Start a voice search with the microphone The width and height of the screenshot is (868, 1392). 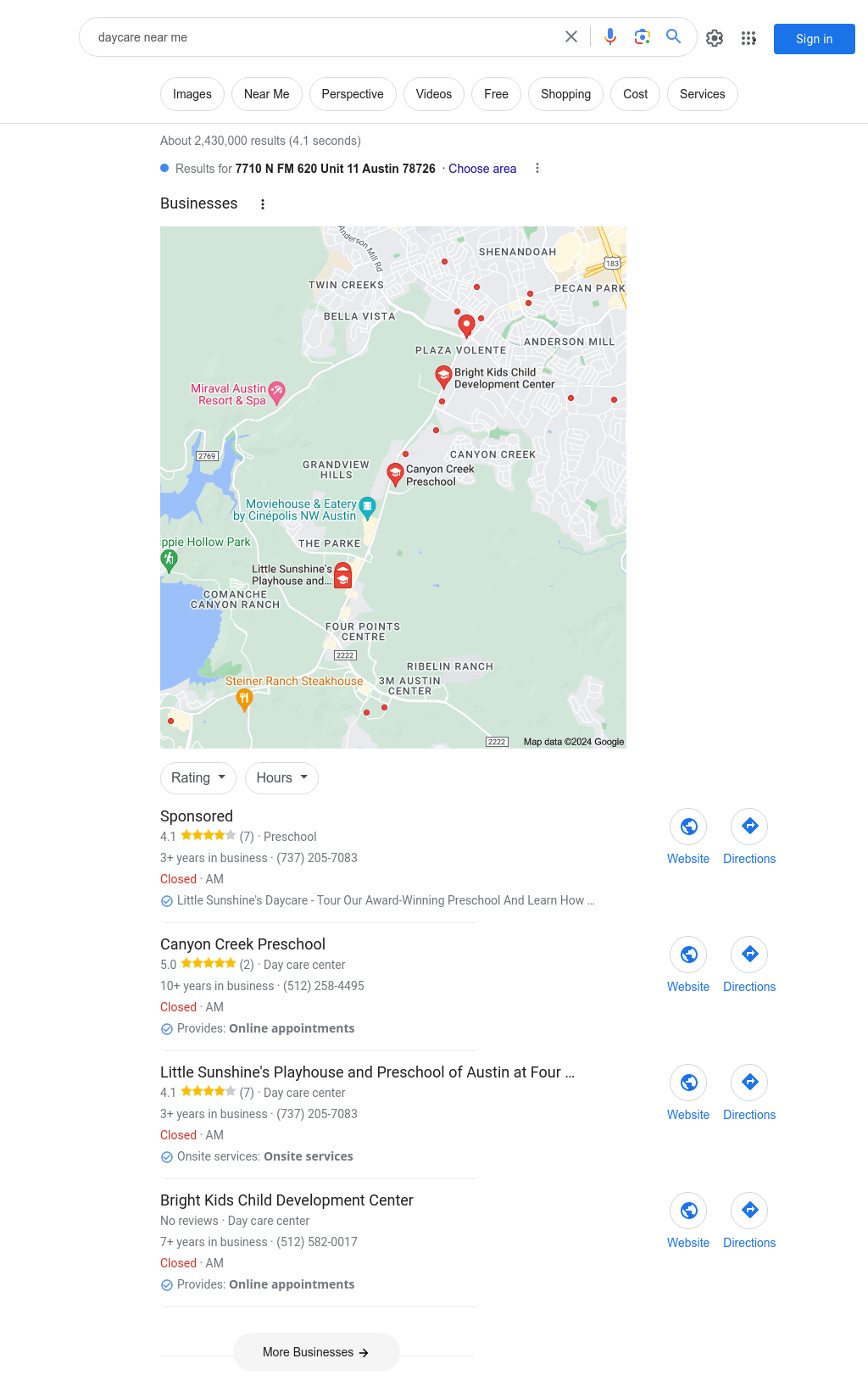(610, 36)
